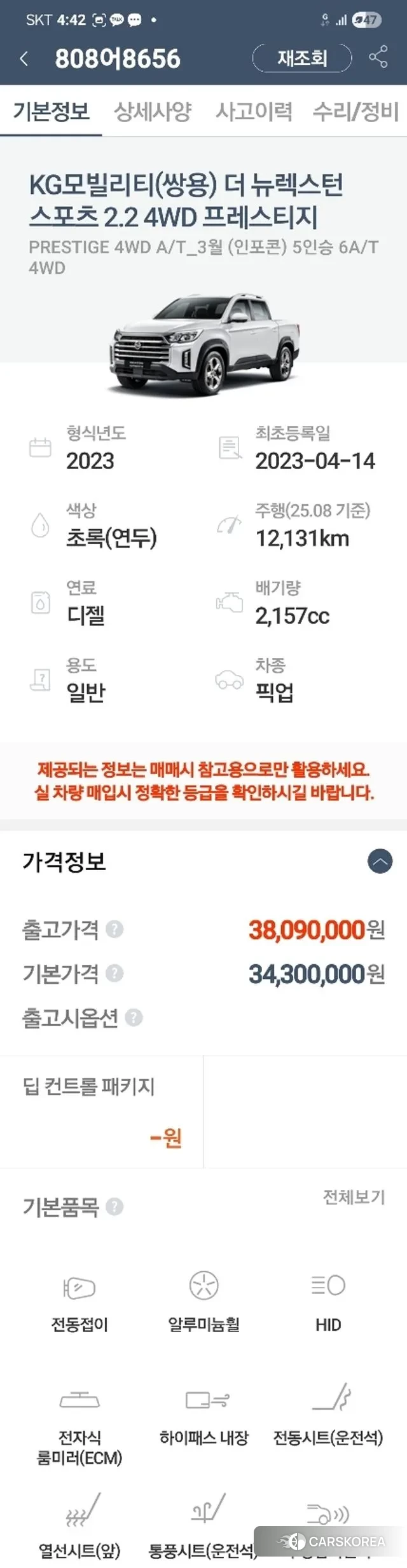Image resolution: width=407 pixels, height=1568 pixels.
Task: Open the 사고이력 tab
Action: coord(254,112)
